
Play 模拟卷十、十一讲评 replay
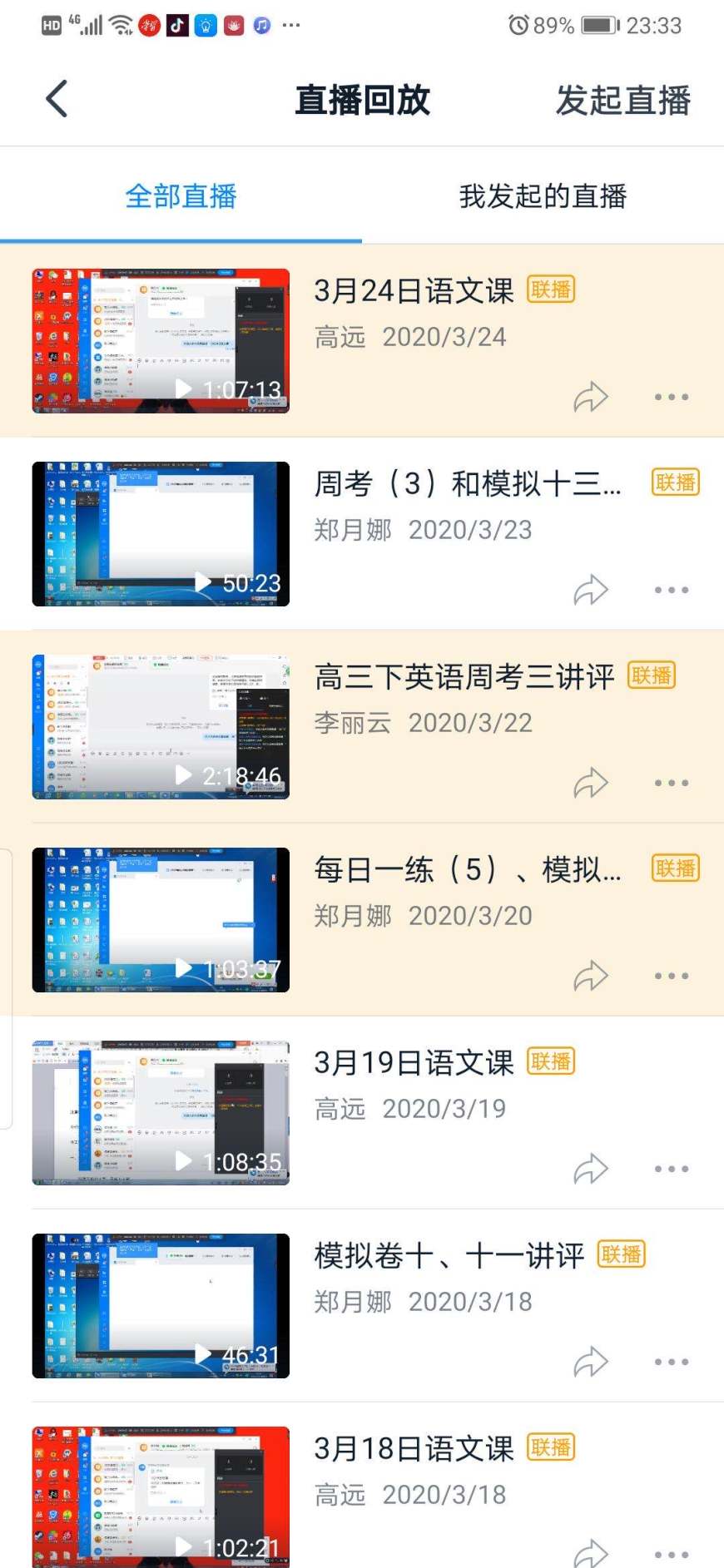point(161,1305)
